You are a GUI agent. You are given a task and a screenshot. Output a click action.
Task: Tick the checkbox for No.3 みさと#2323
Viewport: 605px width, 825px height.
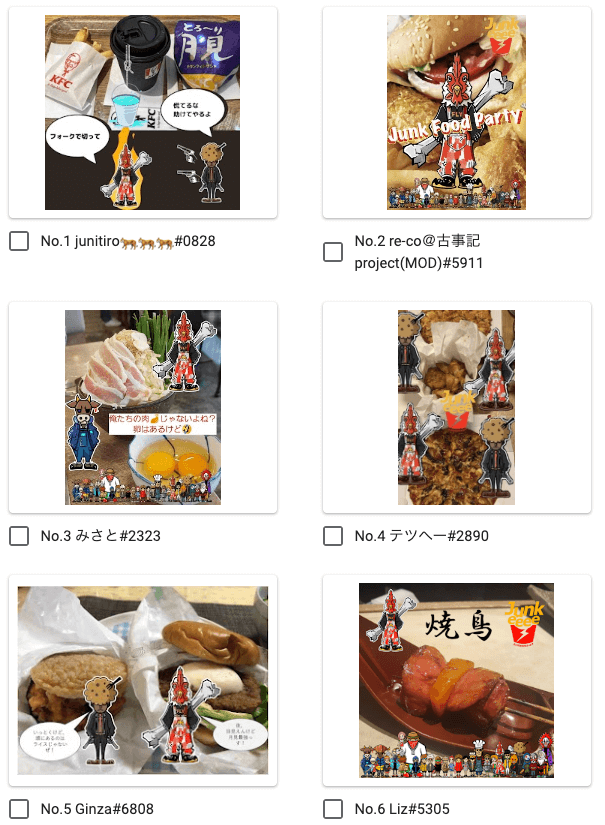tap(19, 536)
